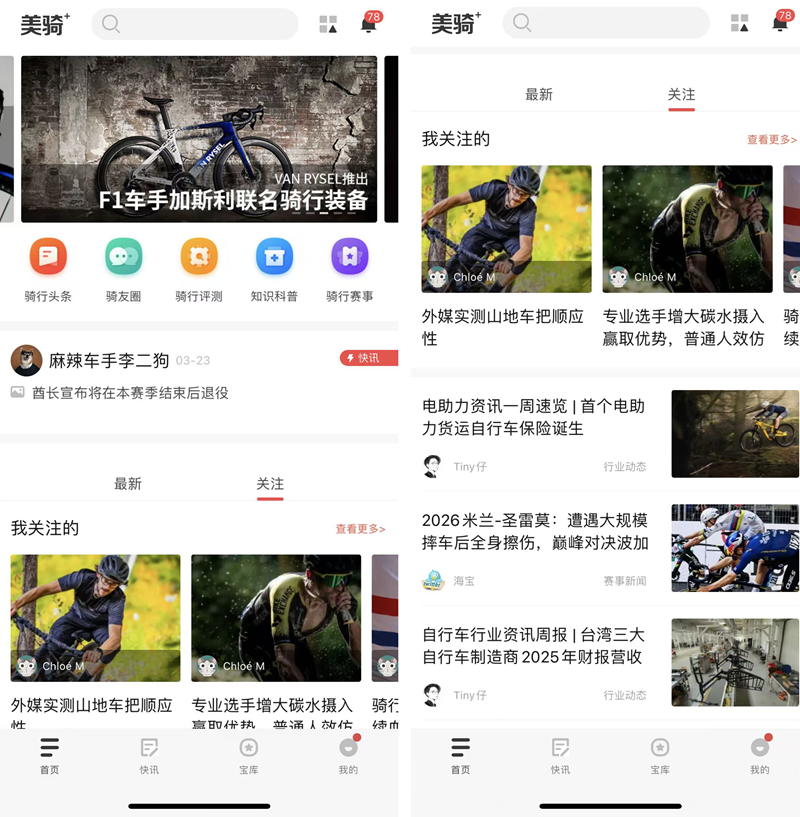Viewport: 800px width, 817px height.
Task: Open the 2026米兰-圣雷莫 race article
Action: coord(535,532)
